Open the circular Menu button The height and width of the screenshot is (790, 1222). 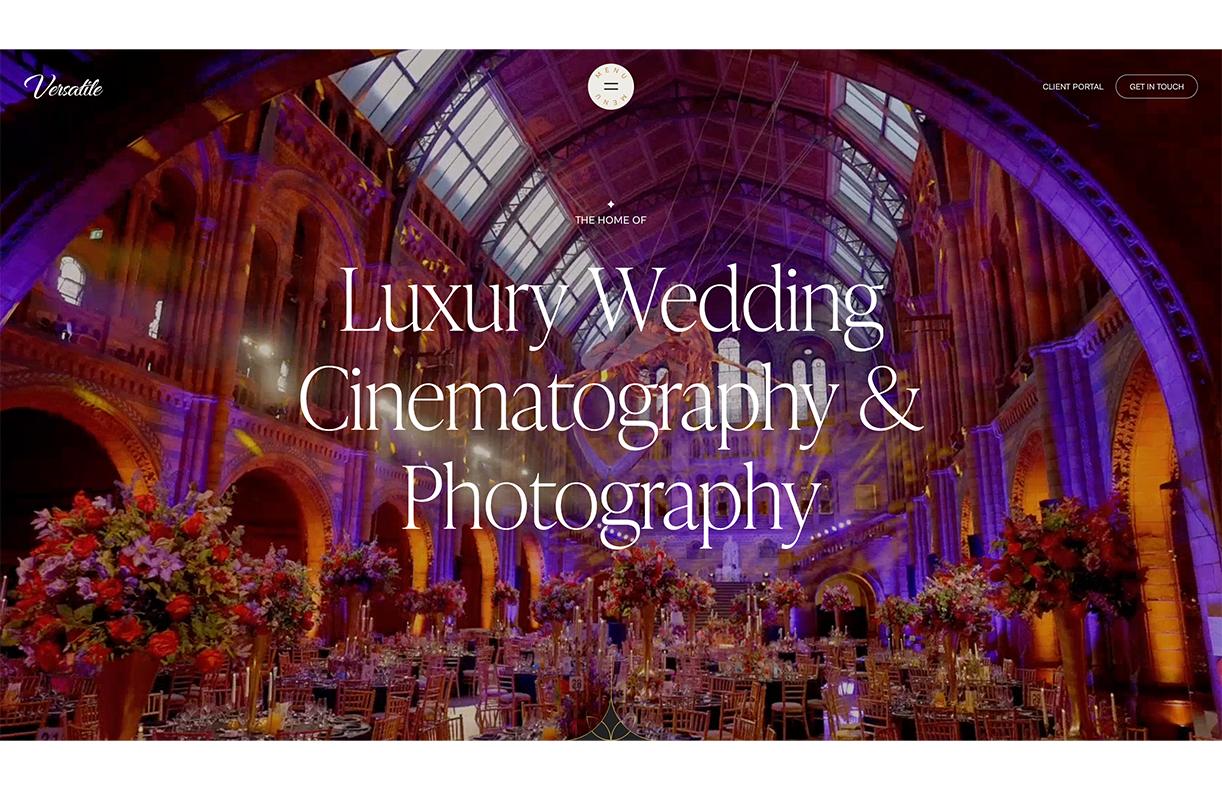pyautogui.click(x=611, y=86)
